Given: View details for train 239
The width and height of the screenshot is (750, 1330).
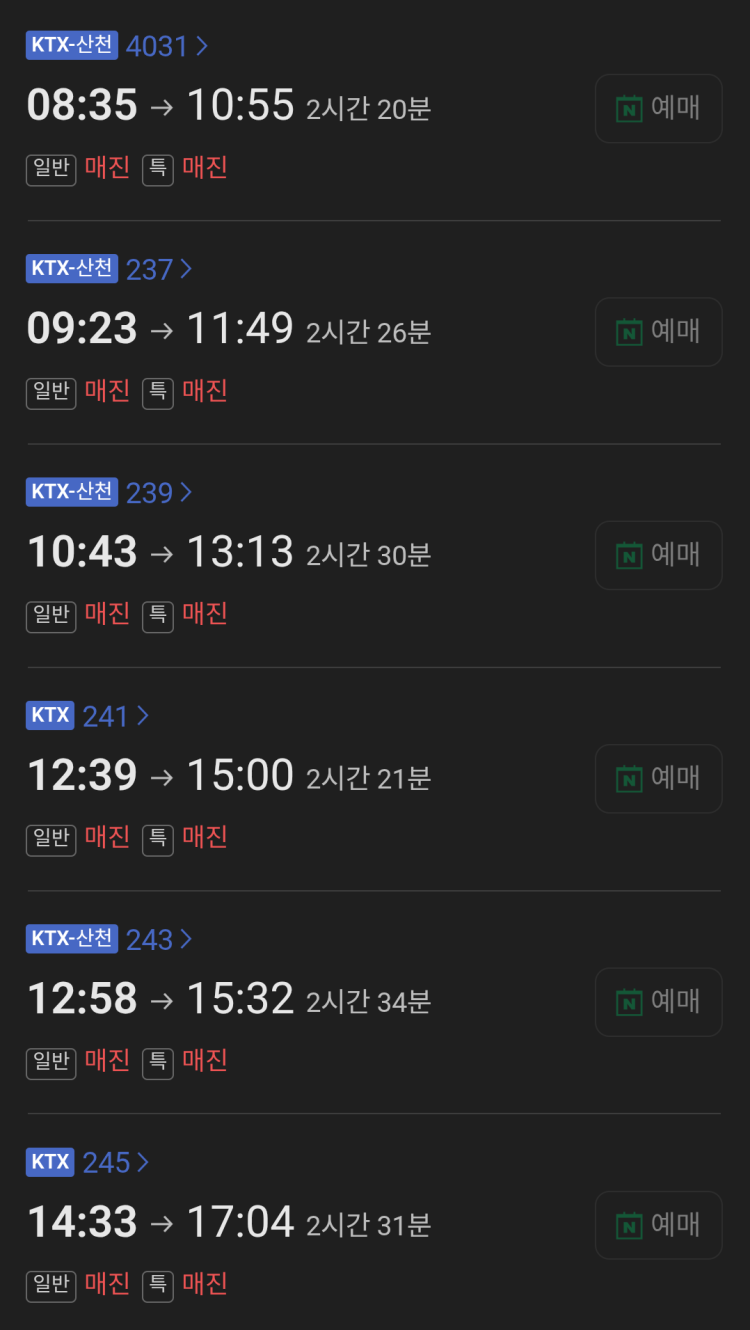Looking at the screenshot, I should point(158,492).
